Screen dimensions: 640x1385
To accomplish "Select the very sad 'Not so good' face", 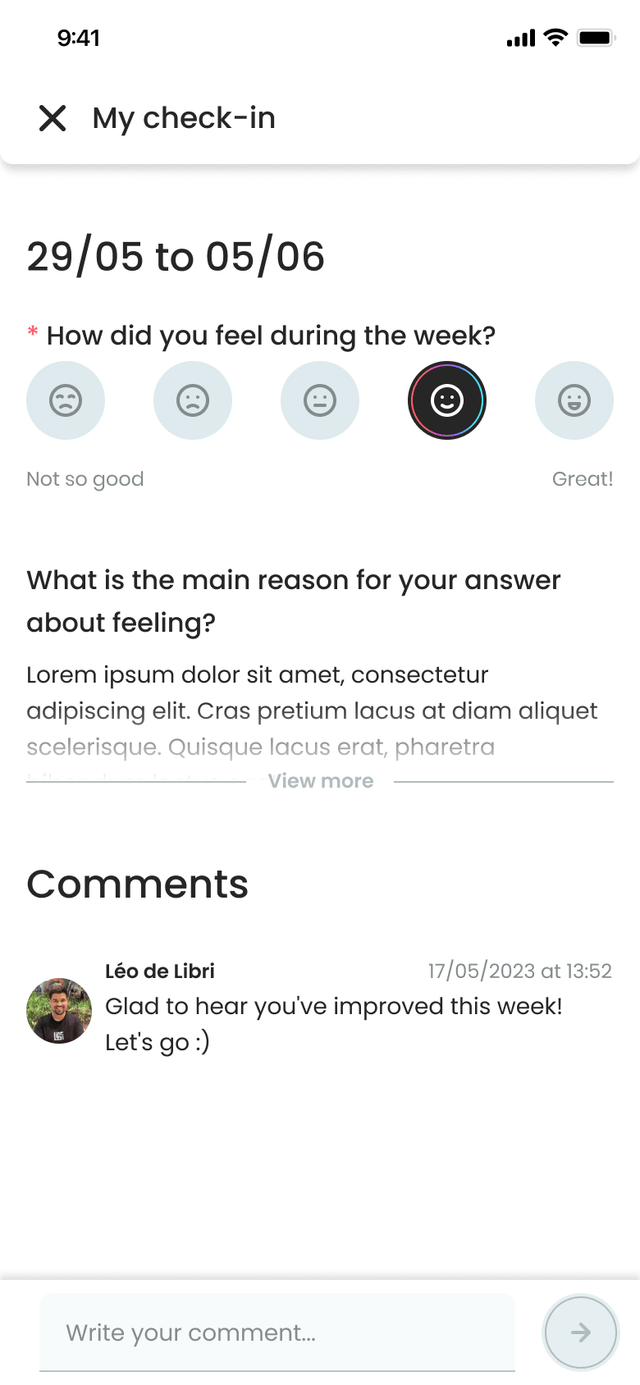I will 65,401.
